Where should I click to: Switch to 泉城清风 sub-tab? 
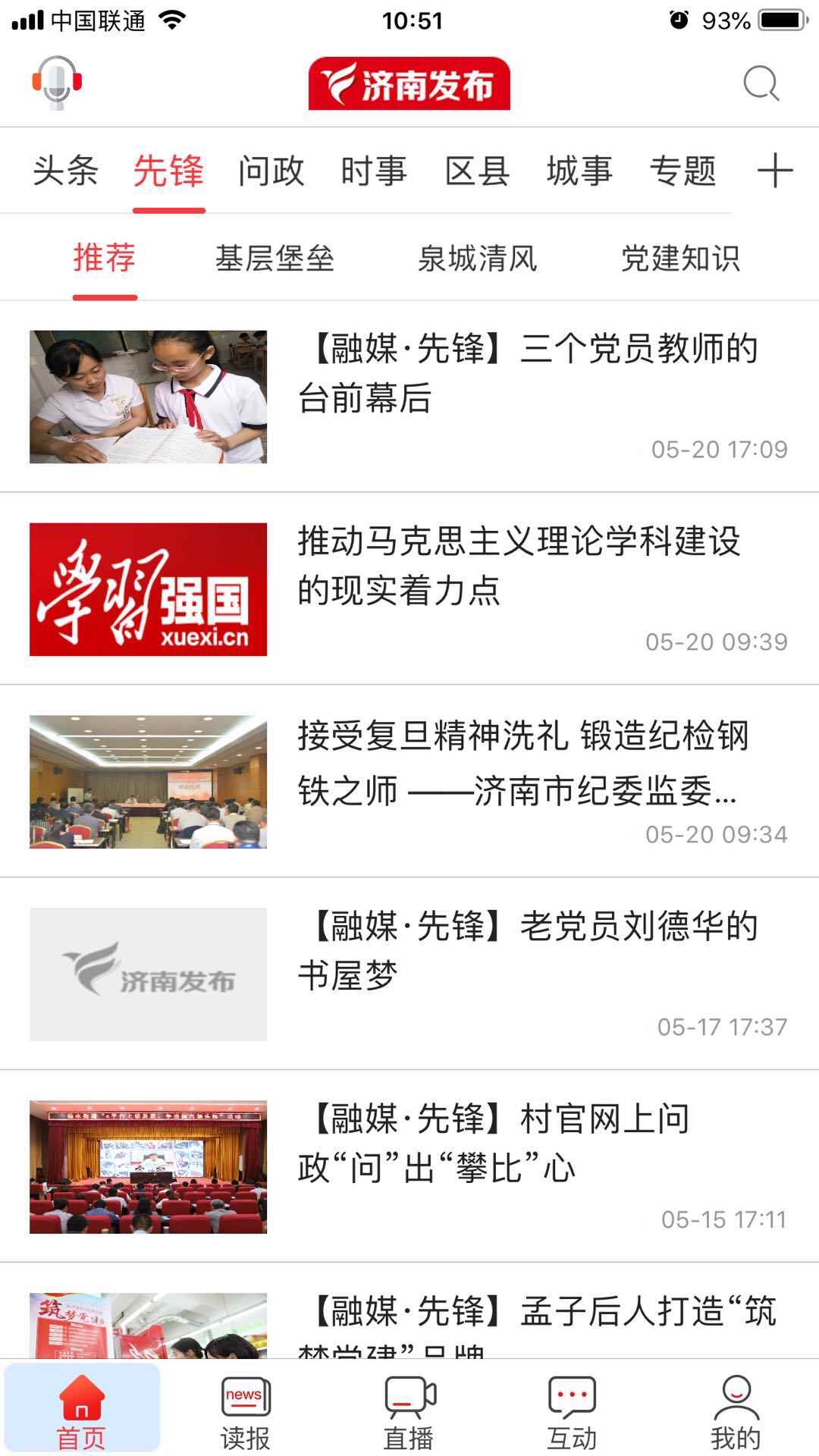[477, 259]
